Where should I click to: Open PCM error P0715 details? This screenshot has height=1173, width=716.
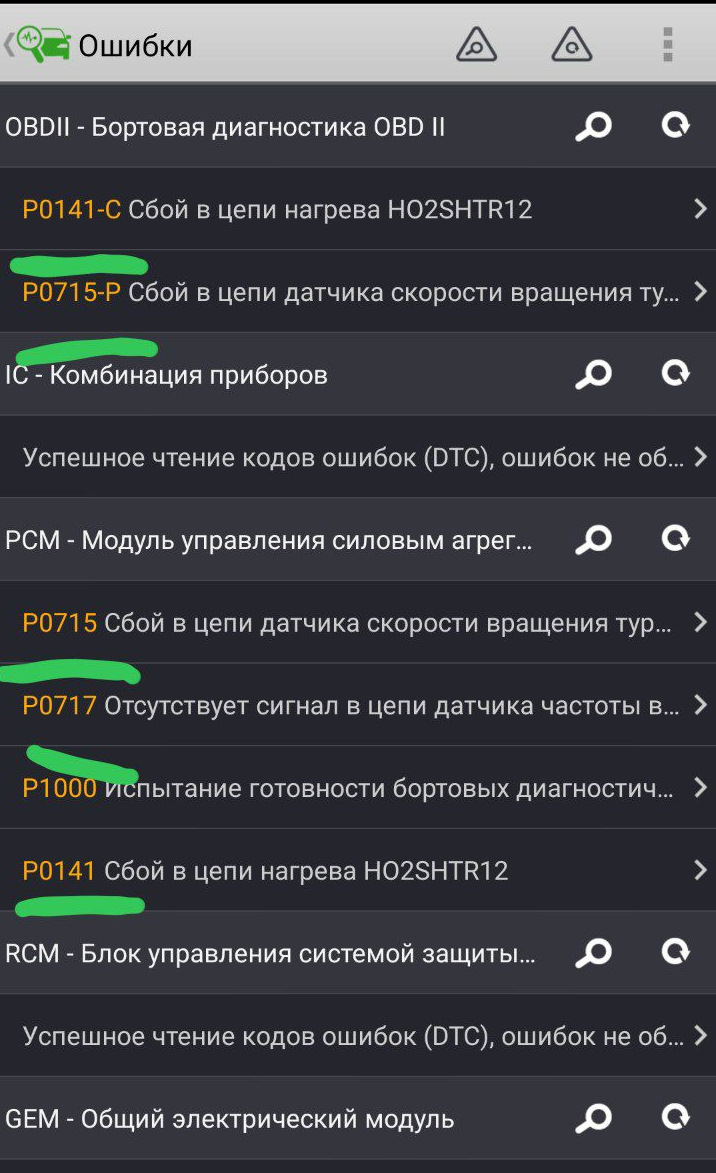click(x=357, y=623)
